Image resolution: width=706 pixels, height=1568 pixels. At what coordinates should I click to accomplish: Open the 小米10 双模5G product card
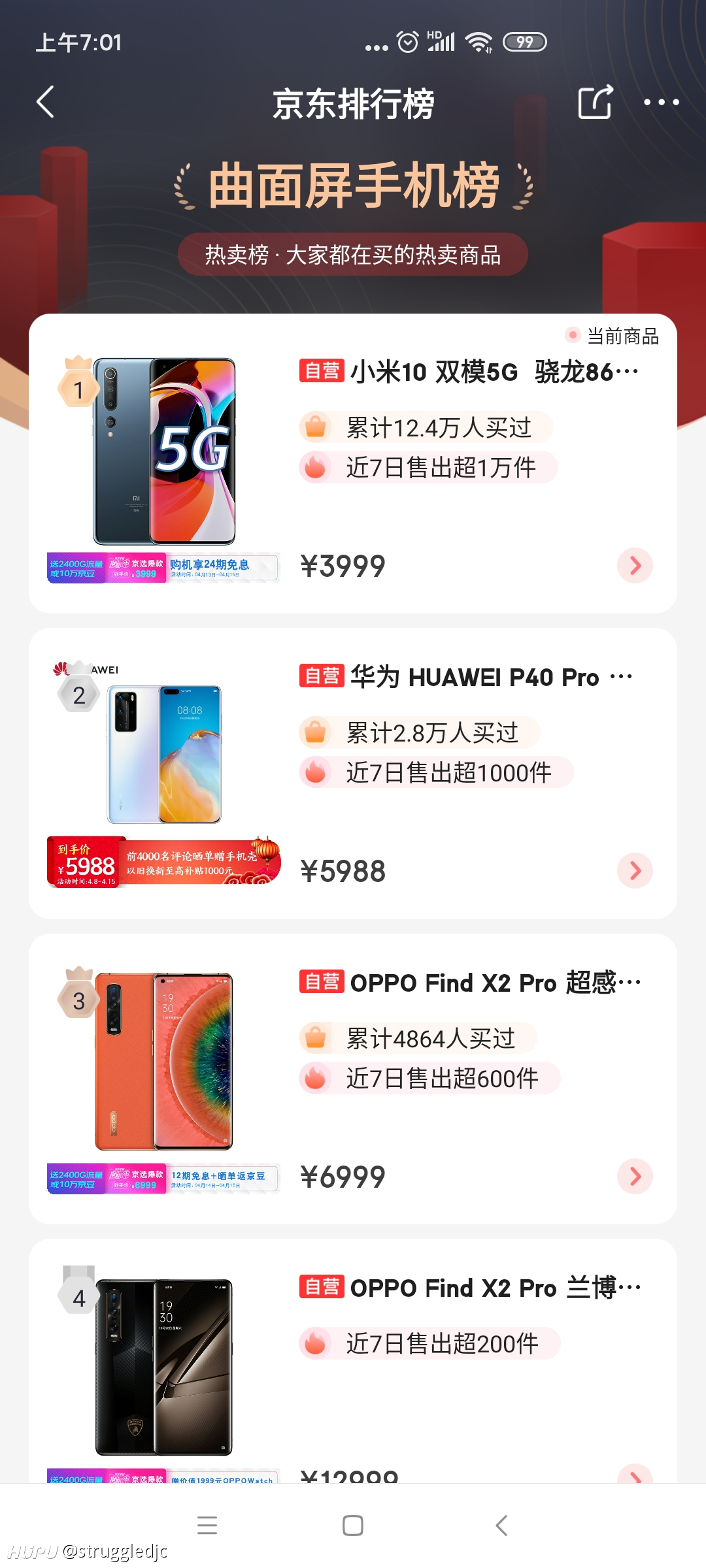point(353,463)
